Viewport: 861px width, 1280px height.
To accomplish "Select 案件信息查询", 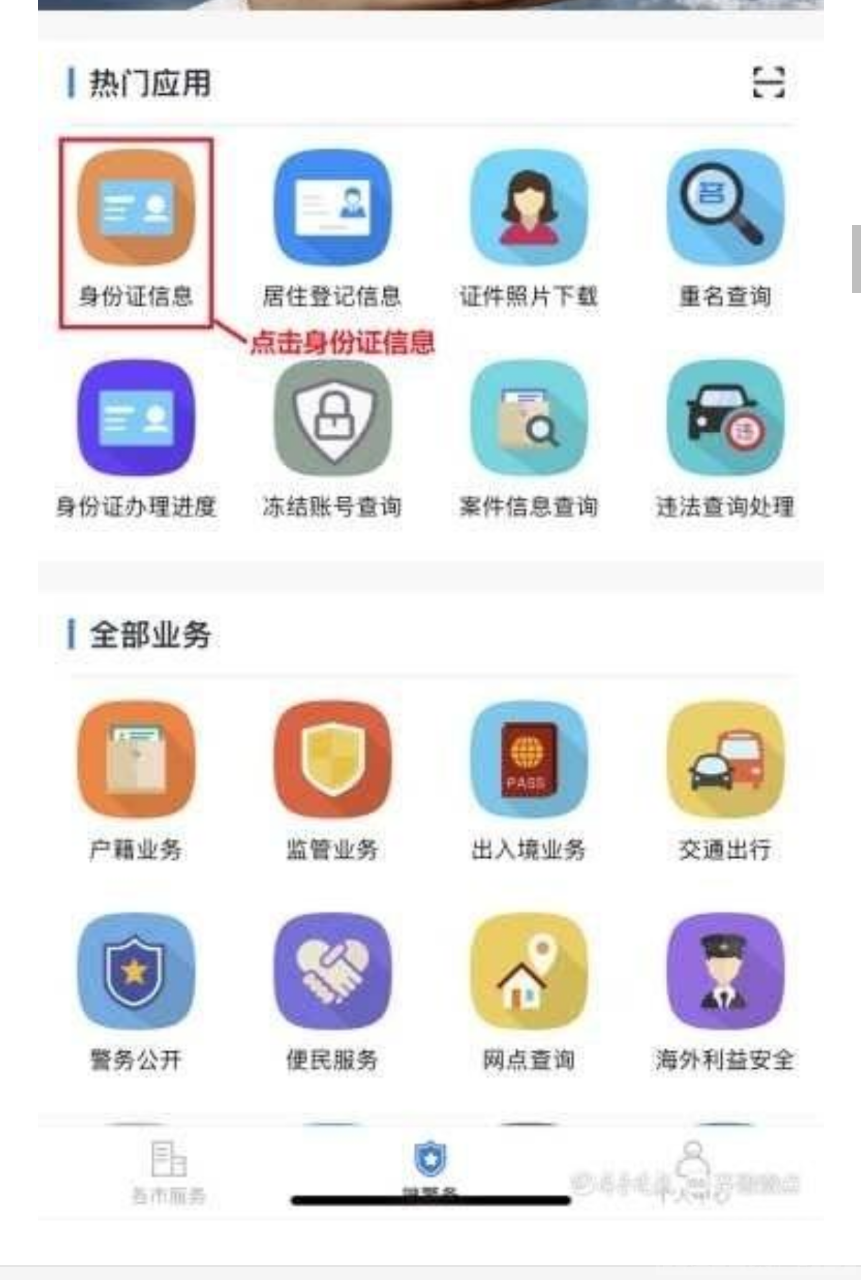I will point(529,418).
